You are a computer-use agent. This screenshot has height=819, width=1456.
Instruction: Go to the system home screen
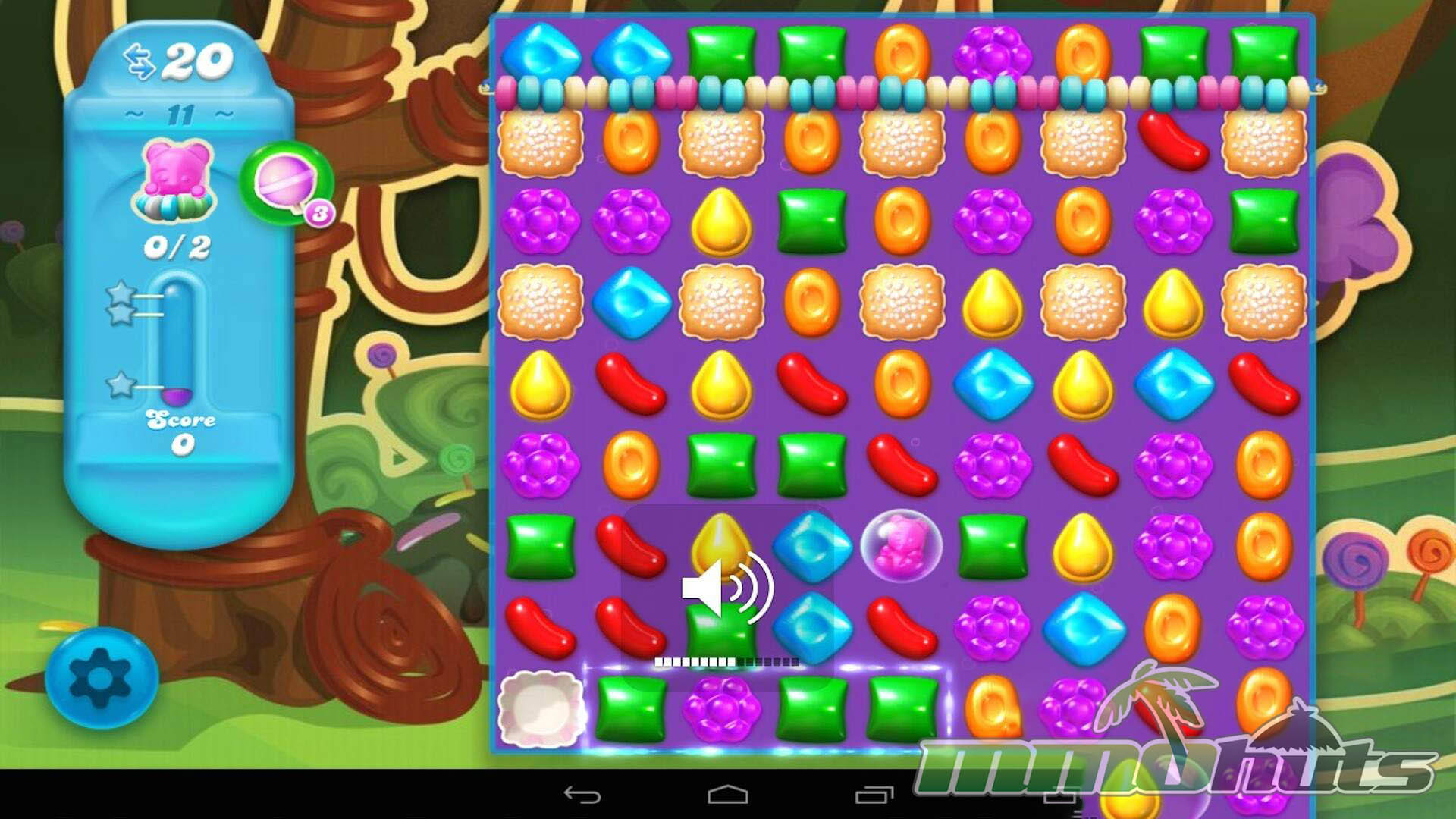[x=728, y=795]
